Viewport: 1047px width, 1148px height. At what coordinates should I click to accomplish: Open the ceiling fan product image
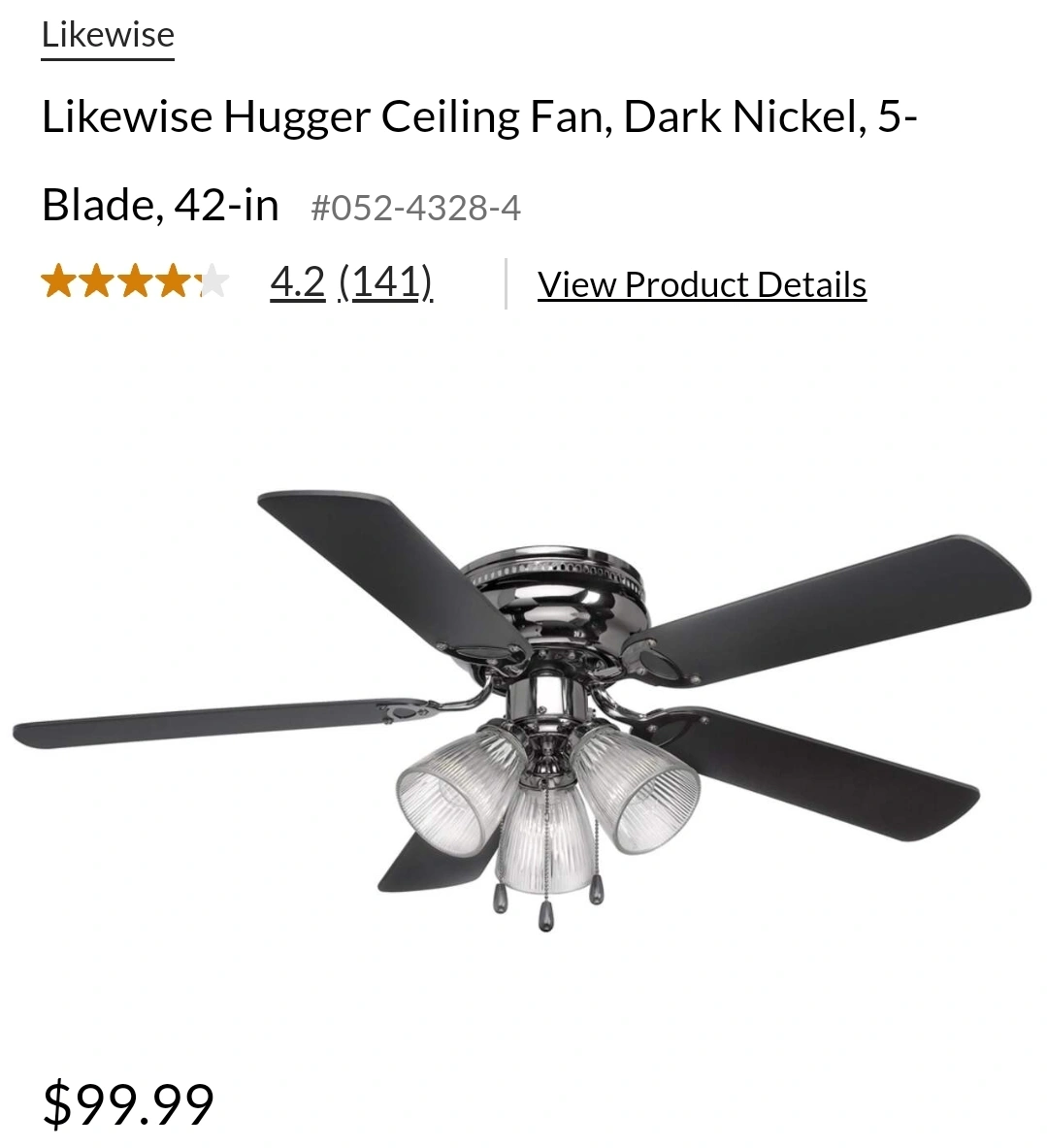[x=524, y=708]
